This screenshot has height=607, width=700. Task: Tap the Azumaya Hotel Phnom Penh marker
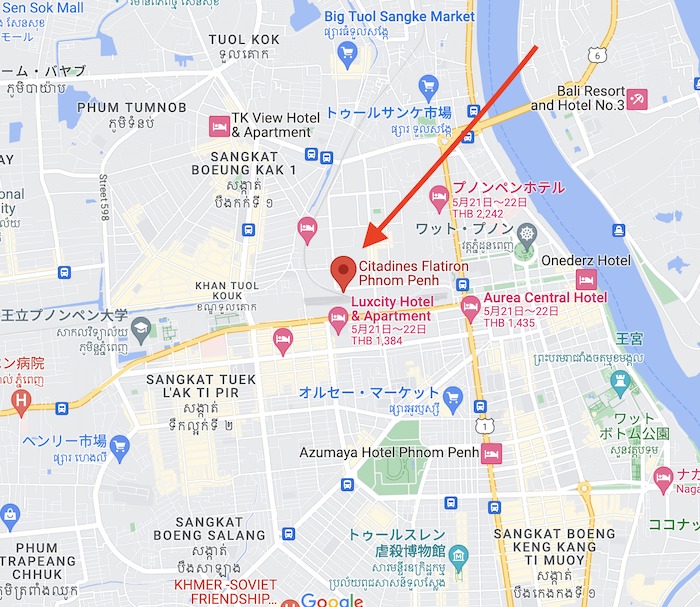click(491, 453)
